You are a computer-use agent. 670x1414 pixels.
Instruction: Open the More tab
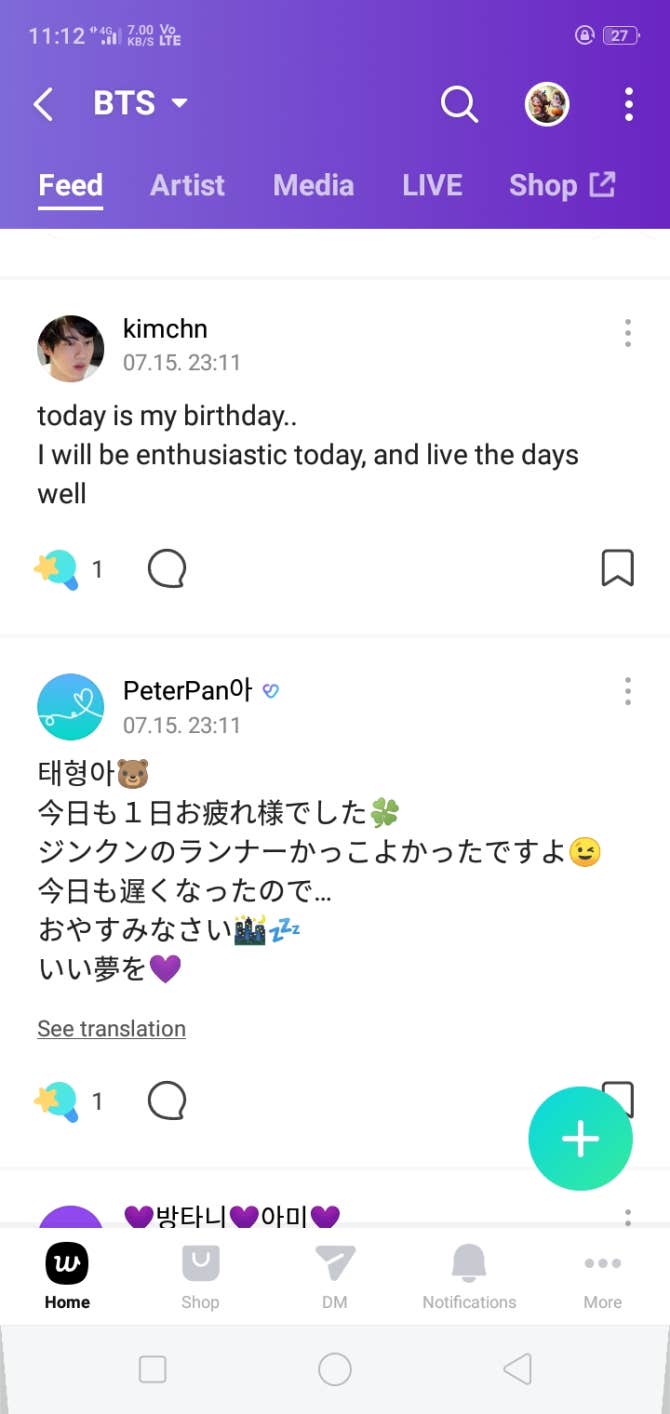[x=602, y=1276]
